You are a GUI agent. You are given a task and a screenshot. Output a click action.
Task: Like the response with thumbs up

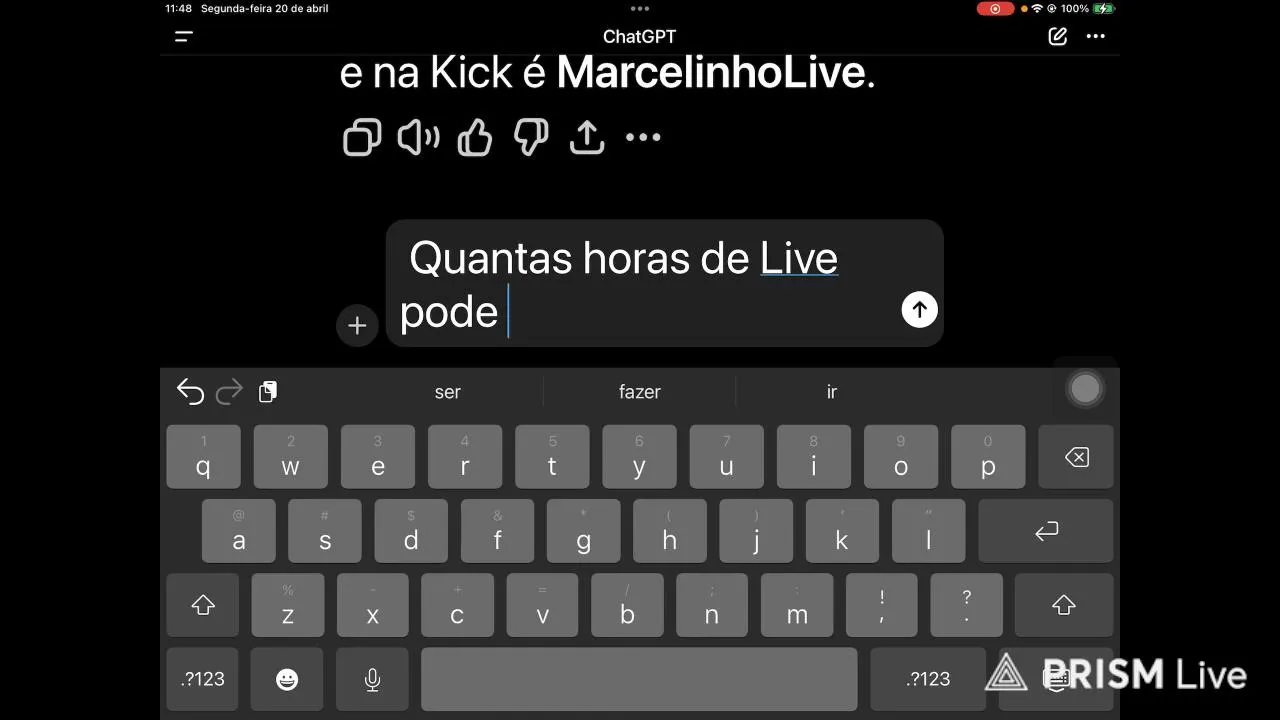click(x=475, y=138)
